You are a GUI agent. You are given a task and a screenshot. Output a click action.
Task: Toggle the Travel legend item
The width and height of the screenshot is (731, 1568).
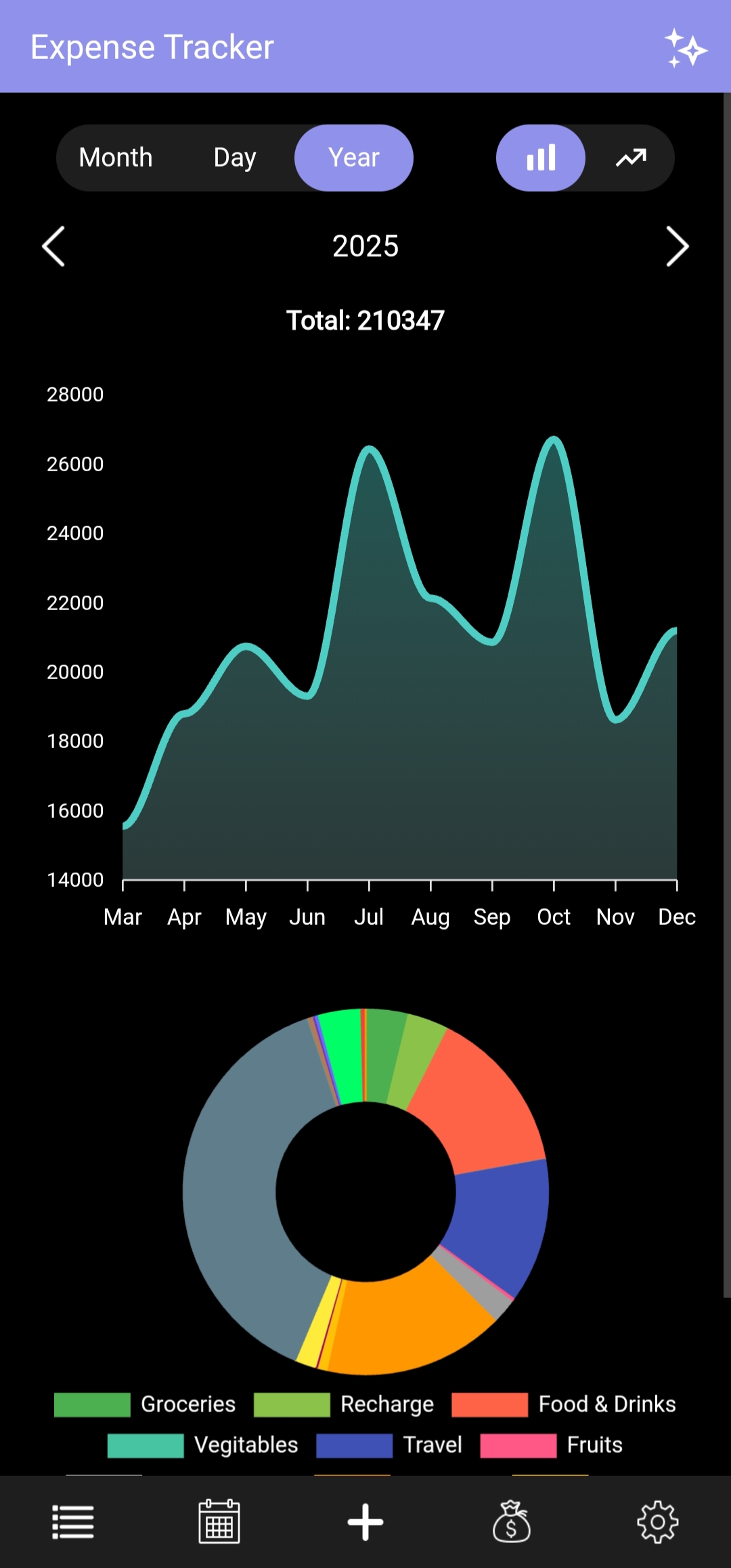point(389,1445)
